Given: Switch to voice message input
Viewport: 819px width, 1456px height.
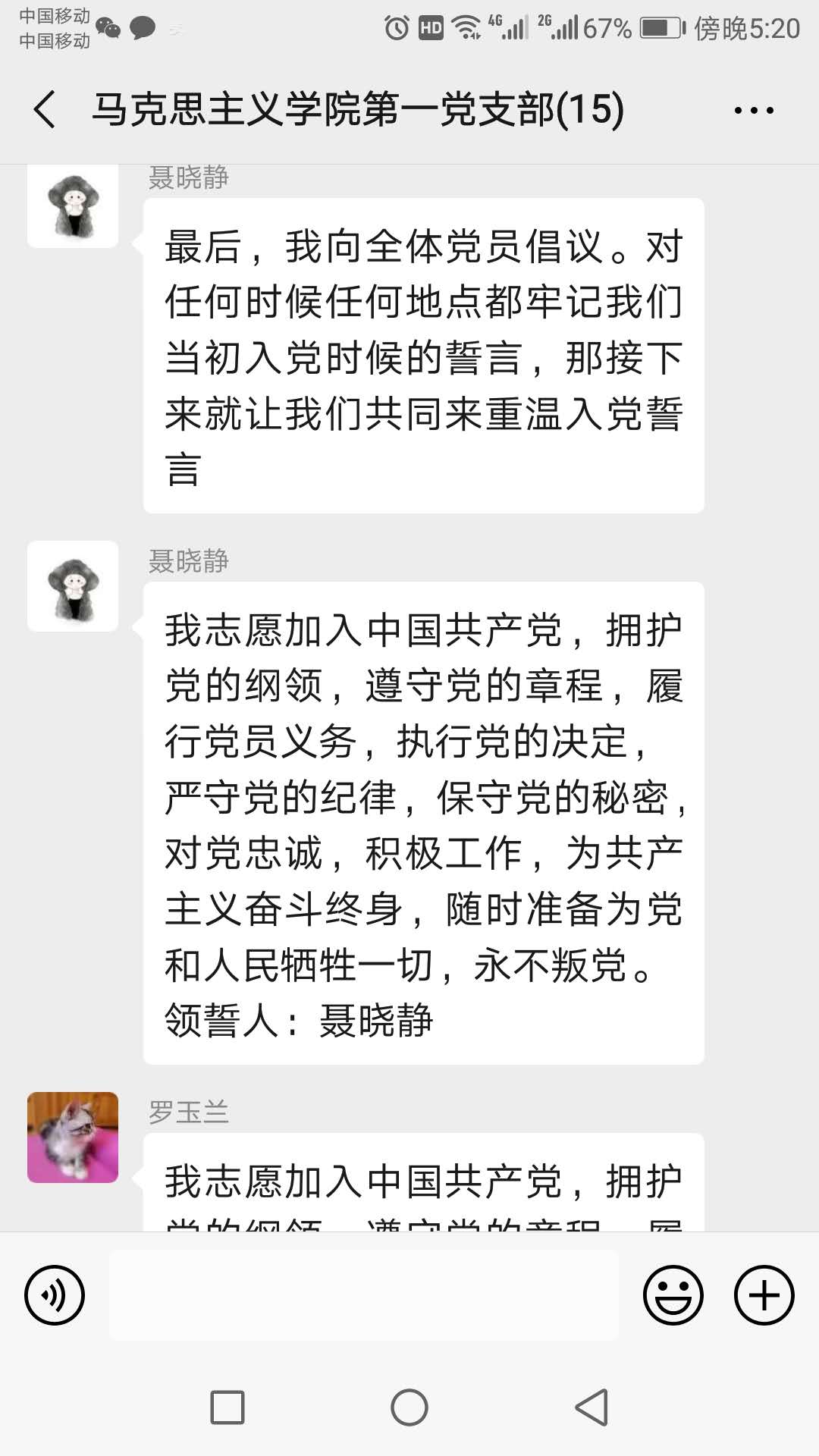Looking at the screenshot, I should tap(55, 1295).
